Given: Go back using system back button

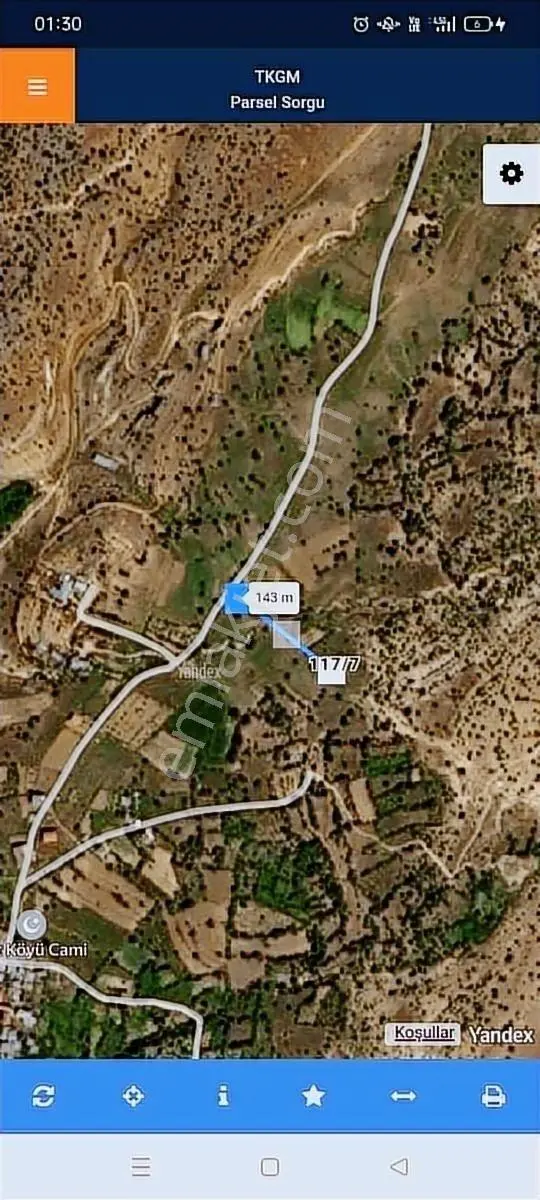Looking at the screenshot, I should (x=399, y=1166).
